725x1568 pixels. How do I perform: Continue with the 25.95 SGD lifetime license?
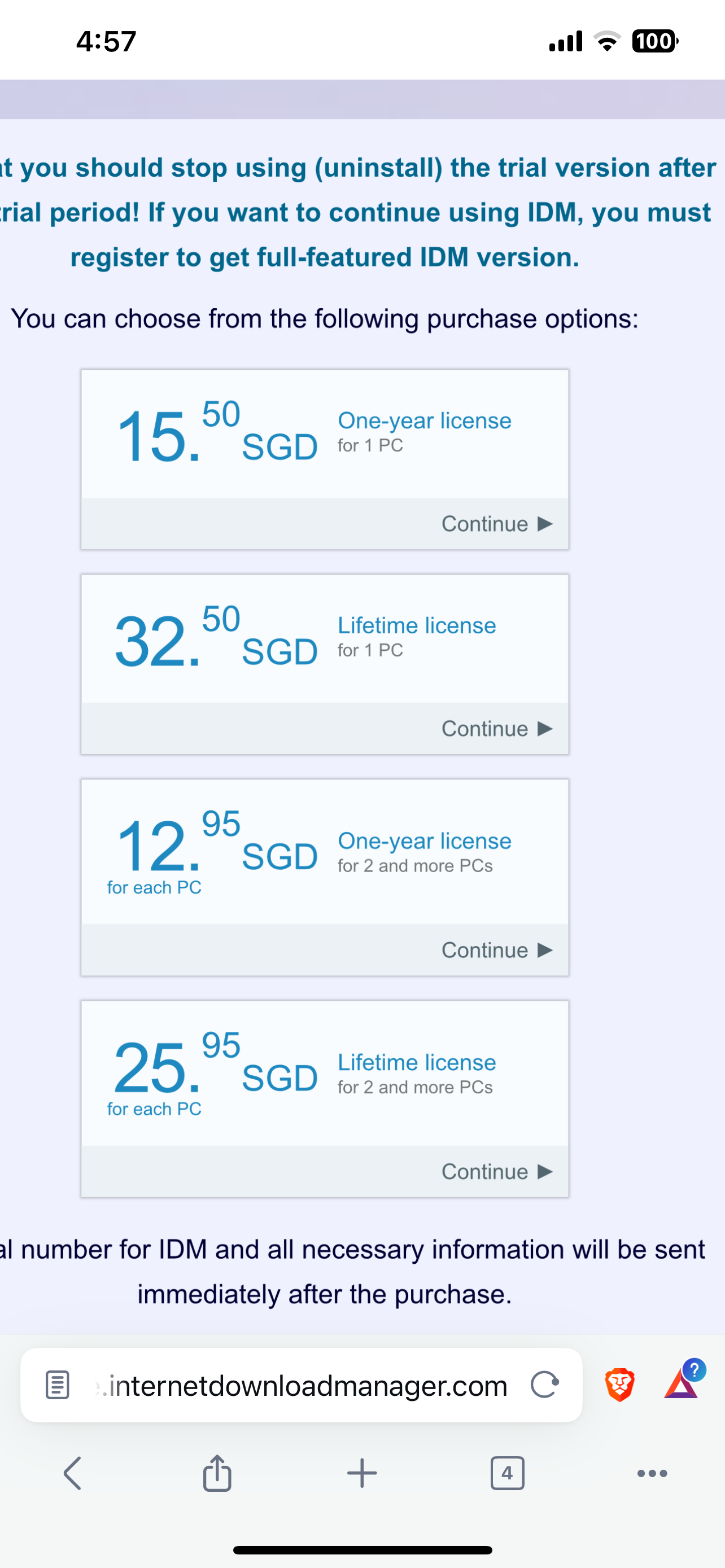tap(497, 1172)
